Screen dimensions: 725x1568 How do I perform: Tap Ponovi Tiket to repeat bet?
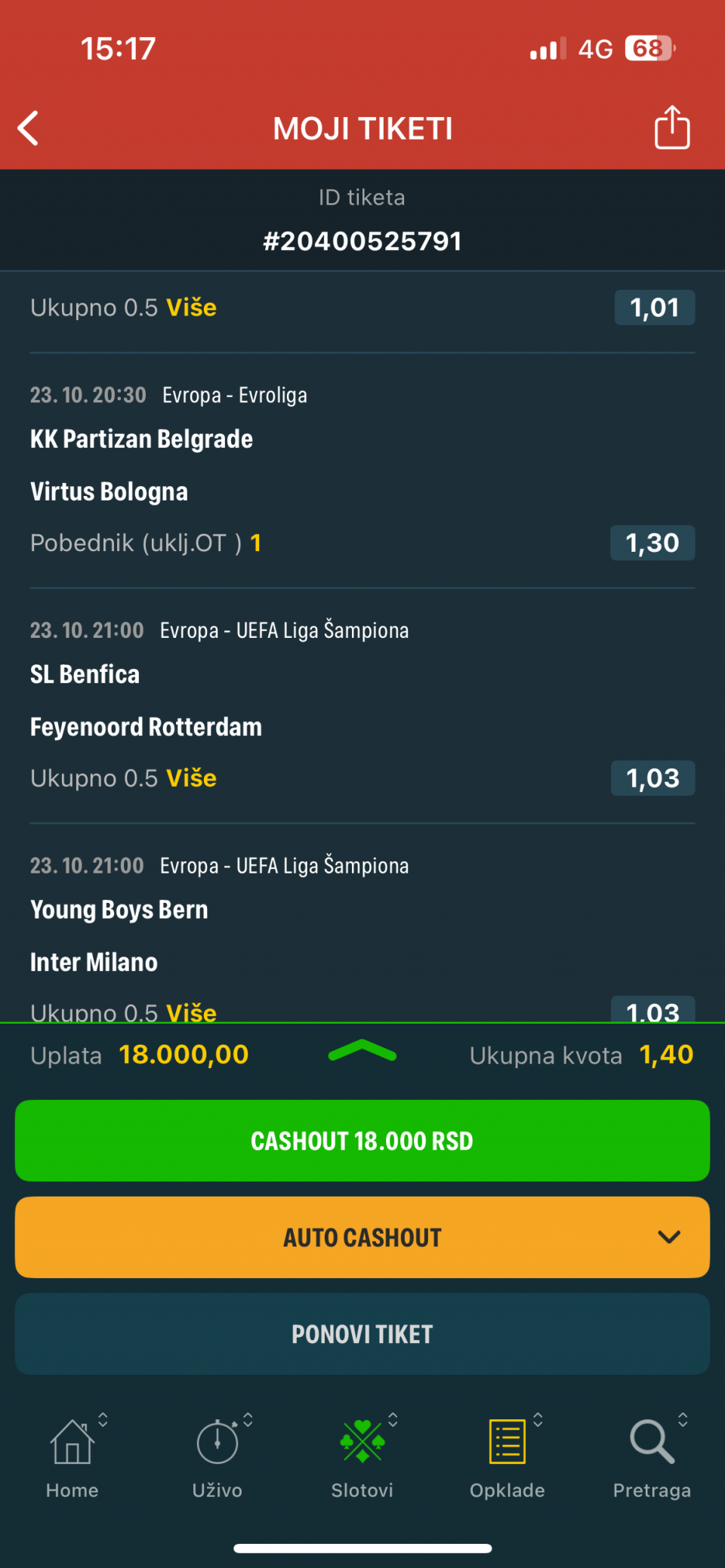[x=362, y=1334]
